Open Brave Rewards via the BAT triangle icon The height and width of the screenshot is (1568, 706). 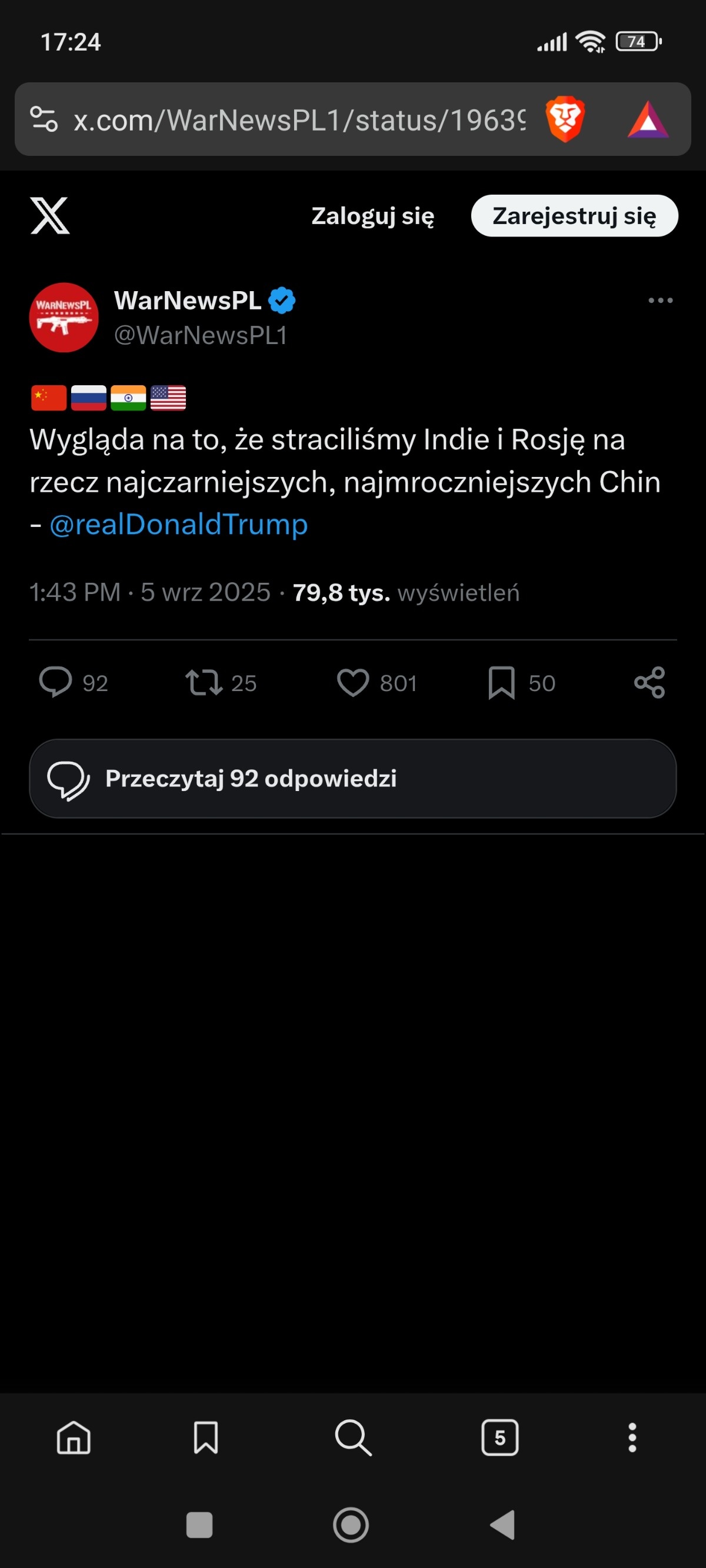pyautogui.click(x=650, y=119)
